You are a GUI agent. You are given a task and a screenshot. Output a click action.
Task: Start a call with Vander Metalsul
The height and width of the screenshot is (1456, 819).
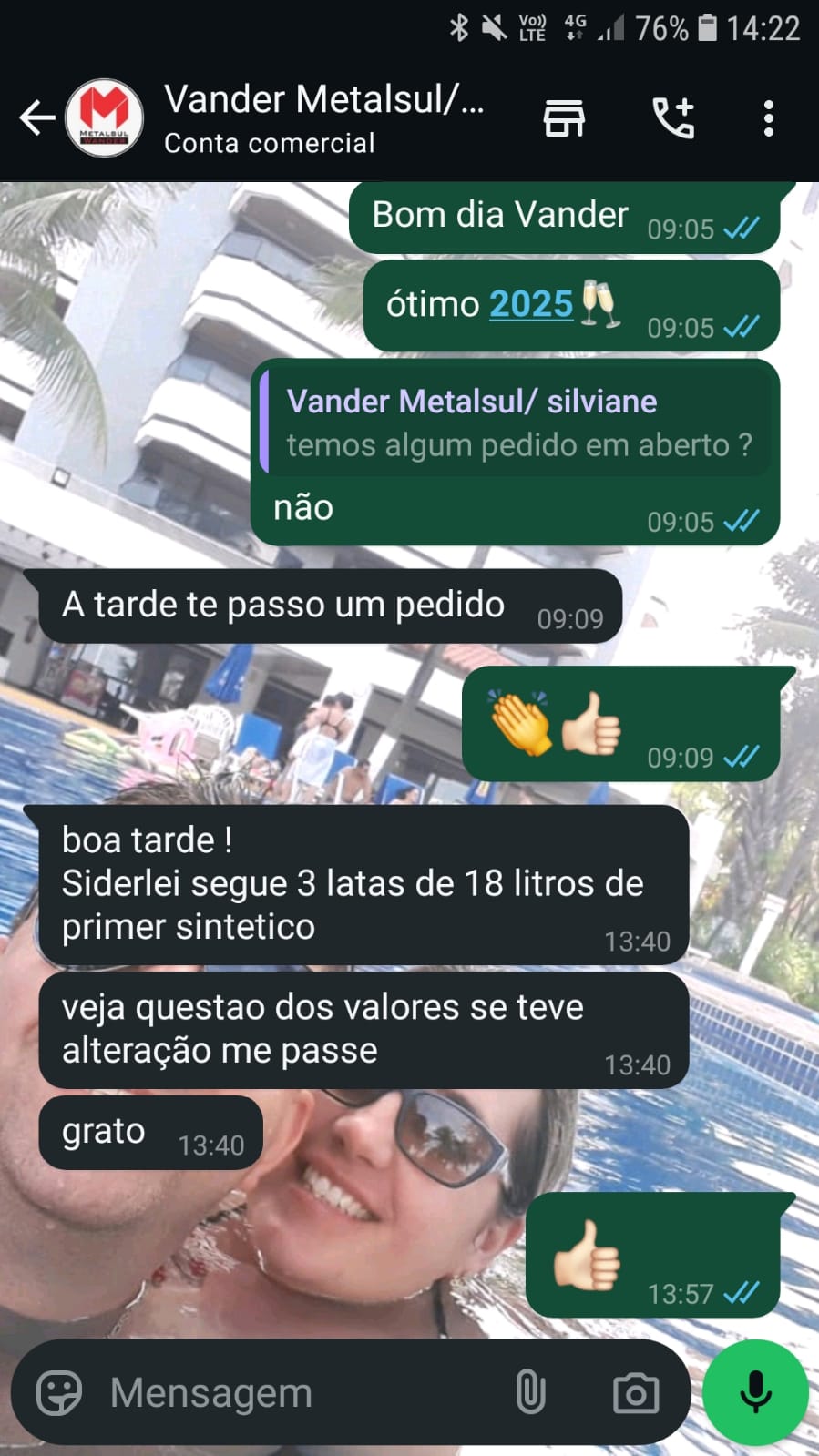[673, 118]
